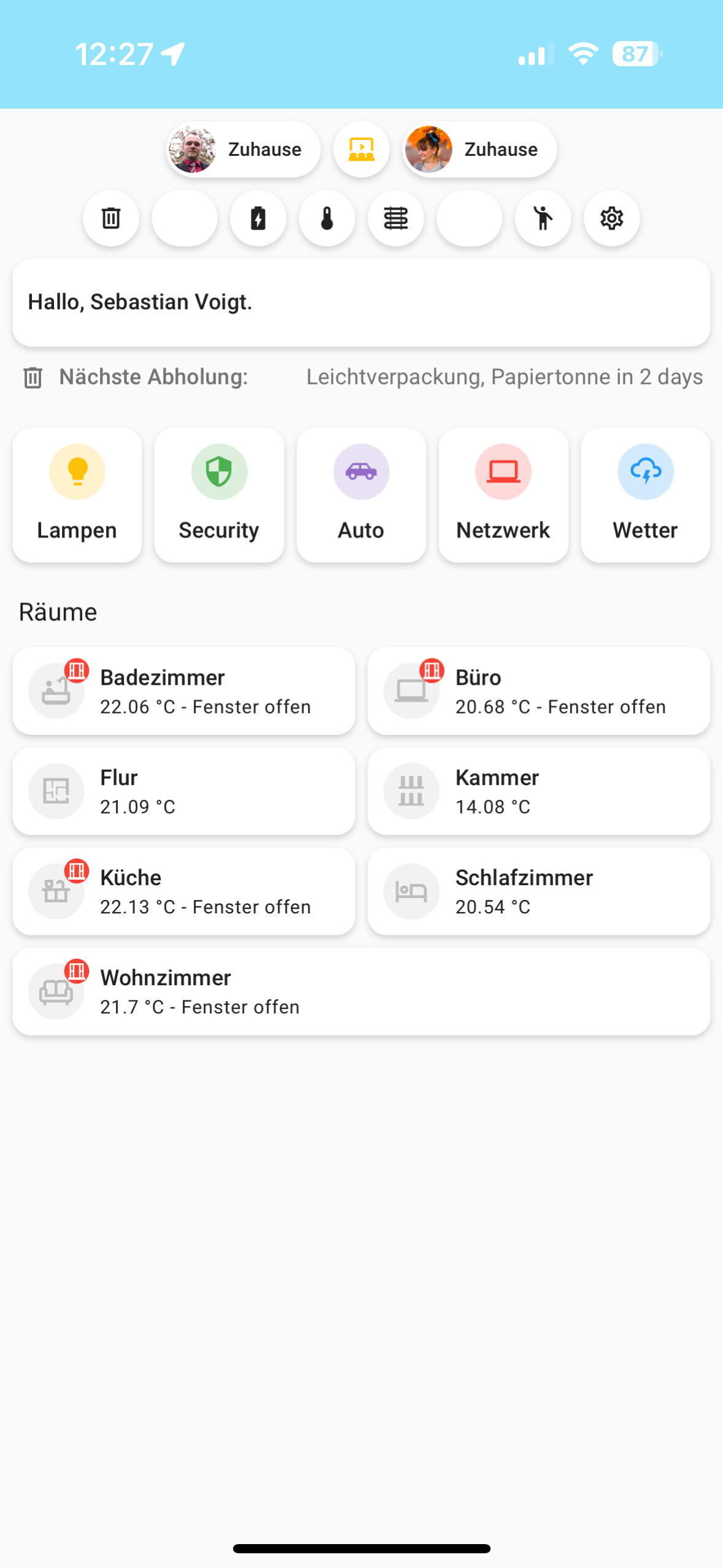Open the Netzwerk card
The image size is (723, 1568).
point(503,495)
